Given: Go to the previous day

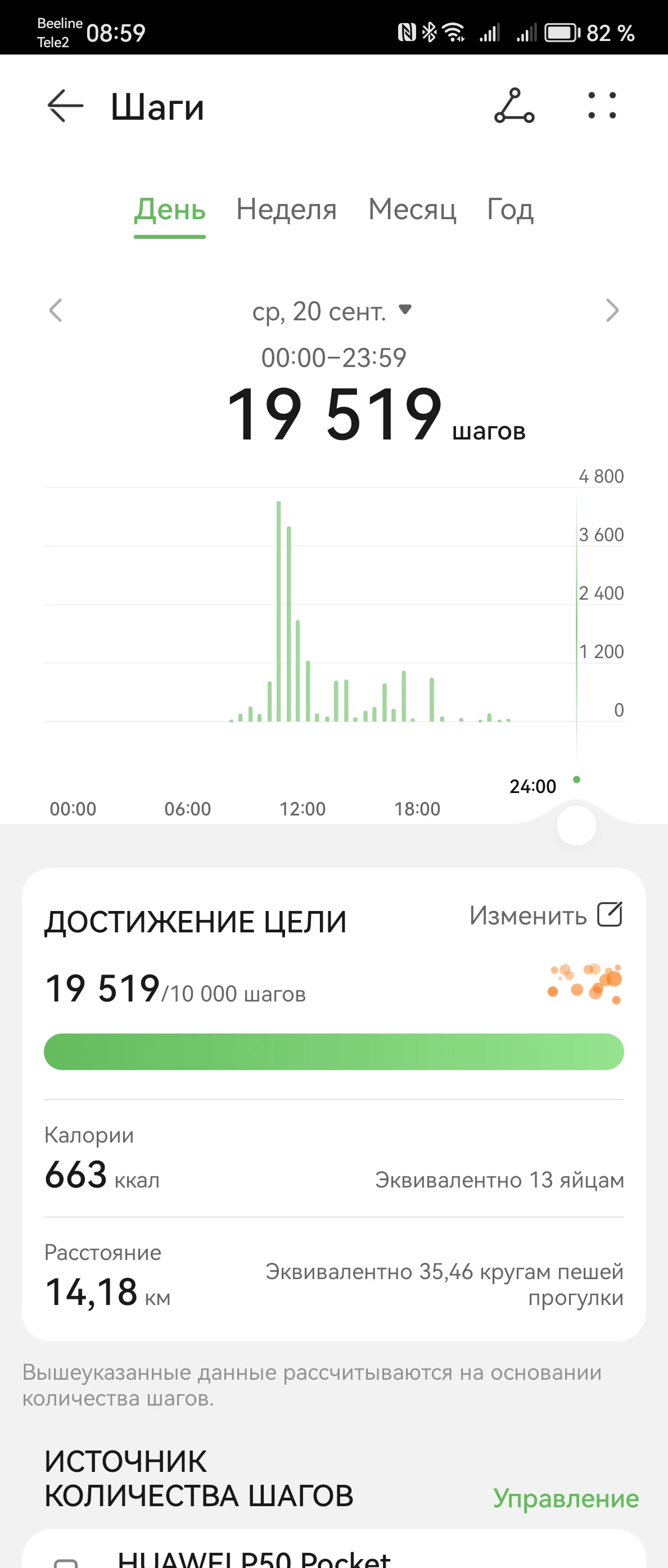Looking at the screenshot, I should (56, 310).
